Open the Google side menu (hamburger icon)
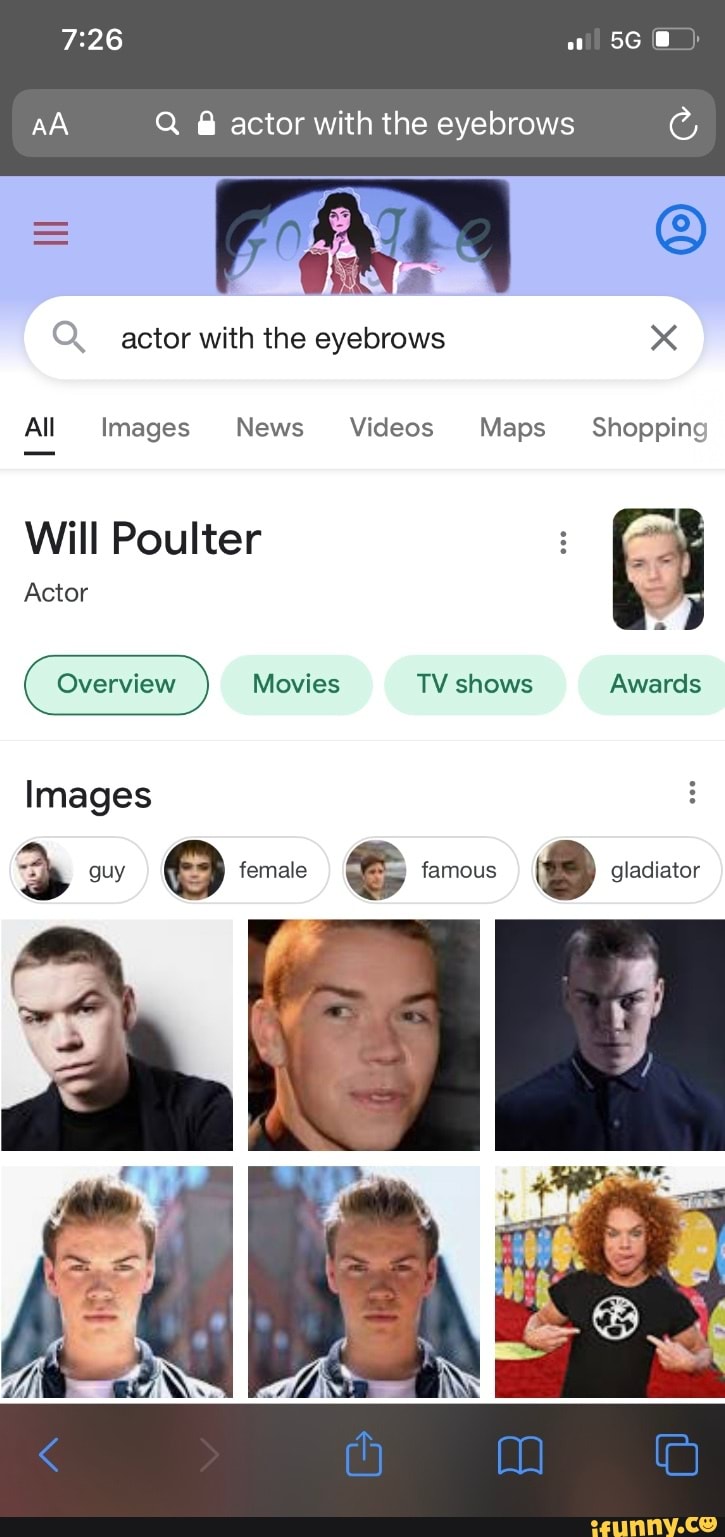 click(51, 233)
